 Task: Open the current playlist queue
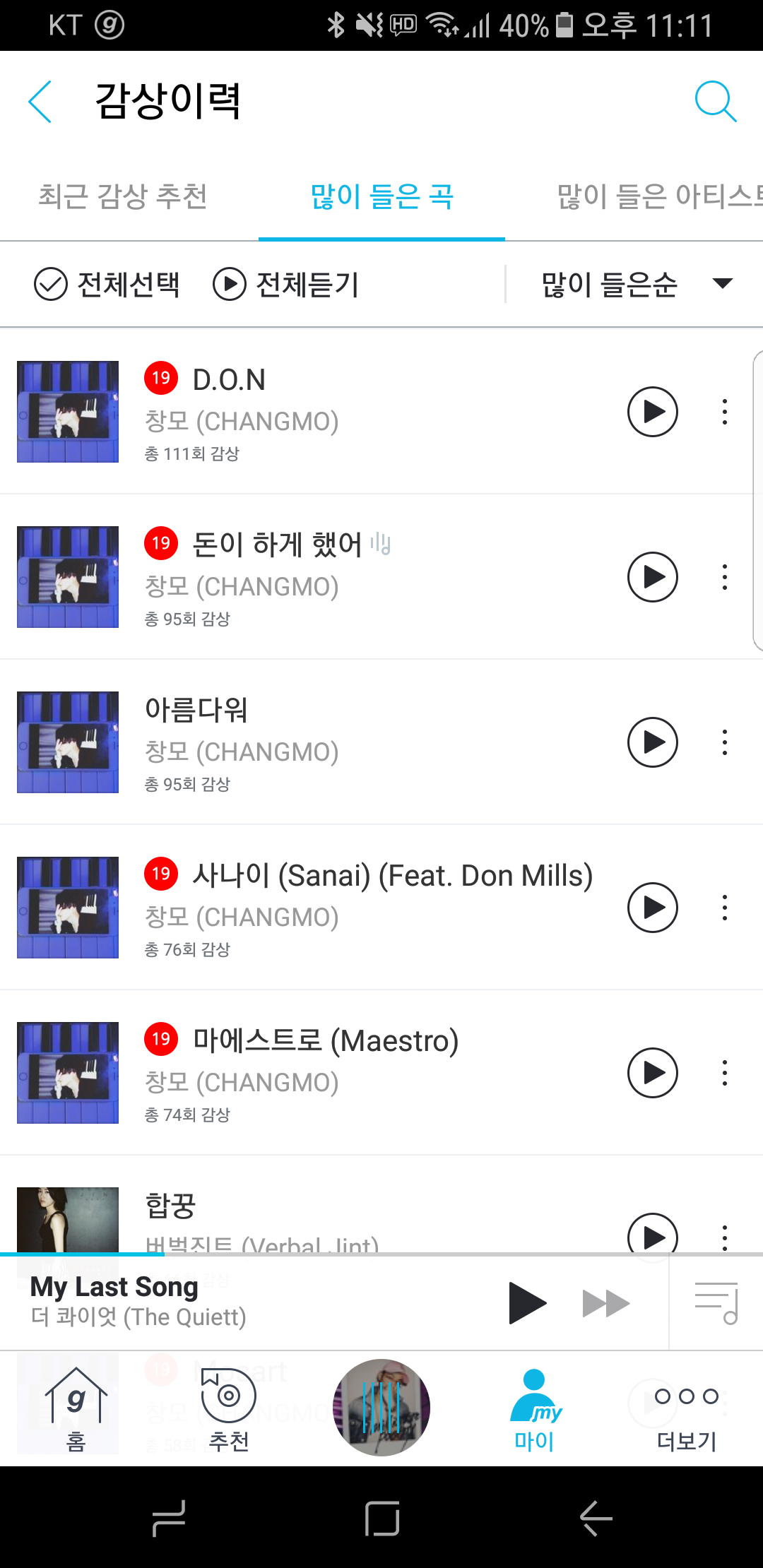[716, 1303]
